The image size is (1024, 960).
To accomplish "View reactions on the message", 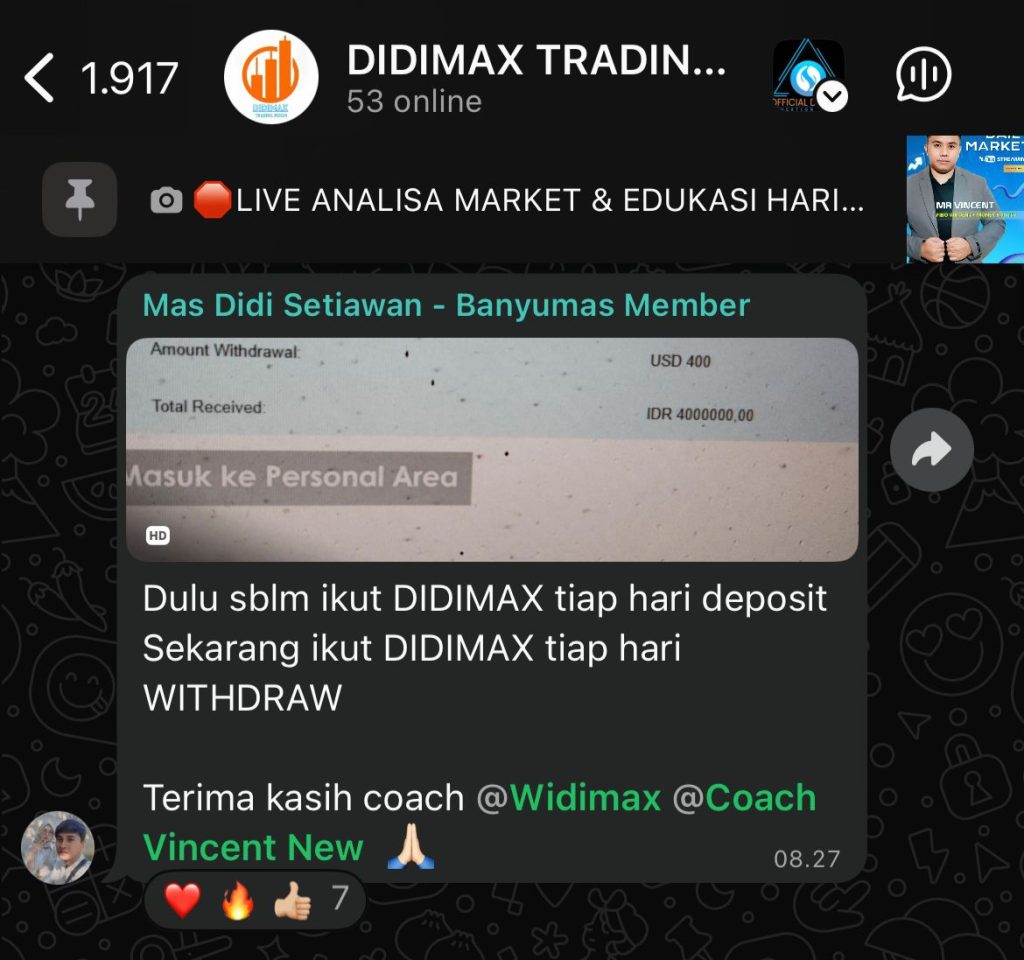I will tap(254, 899).
